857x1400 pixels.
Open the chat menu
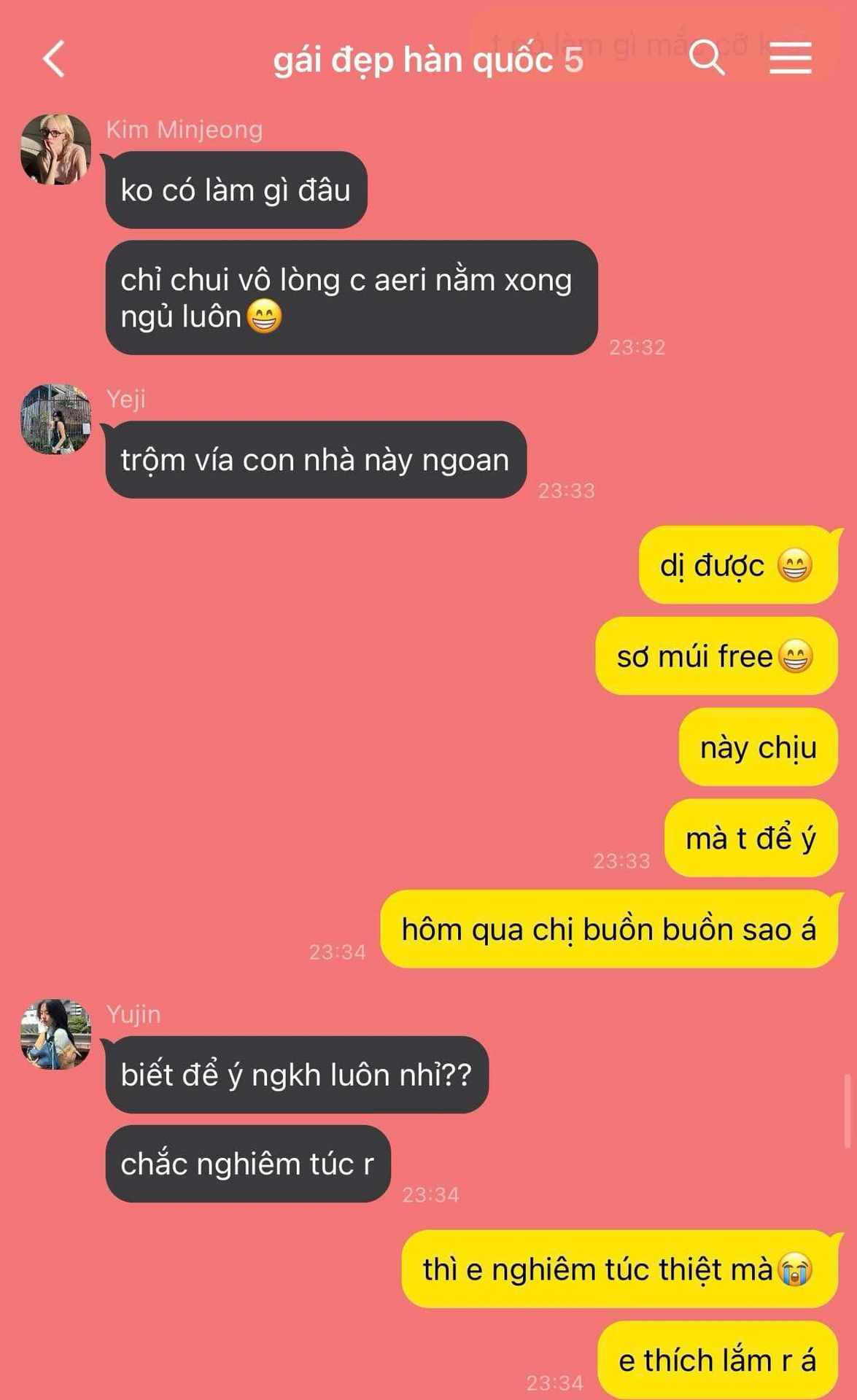point(791,58)
